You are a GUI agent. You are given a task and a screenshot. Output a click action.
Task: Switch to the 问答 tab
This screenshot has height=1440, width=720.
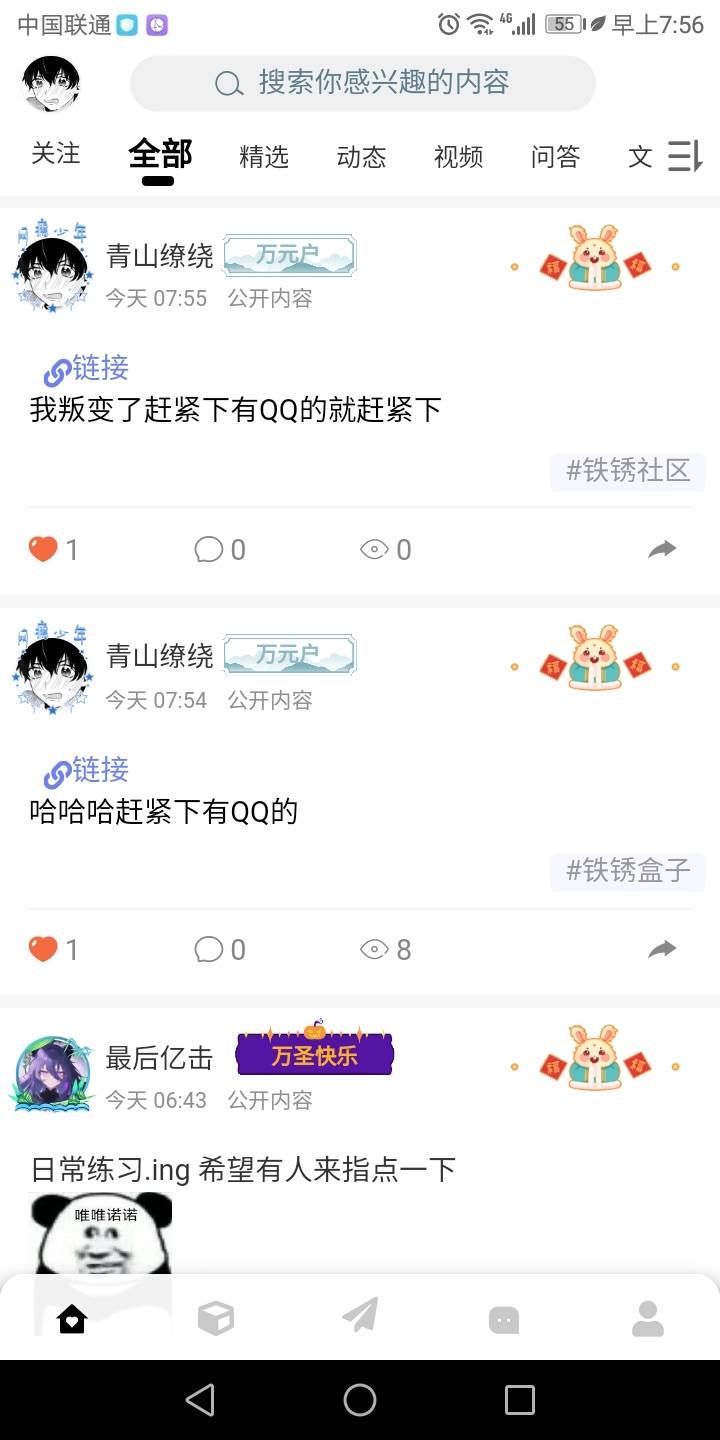coord(555,156)
